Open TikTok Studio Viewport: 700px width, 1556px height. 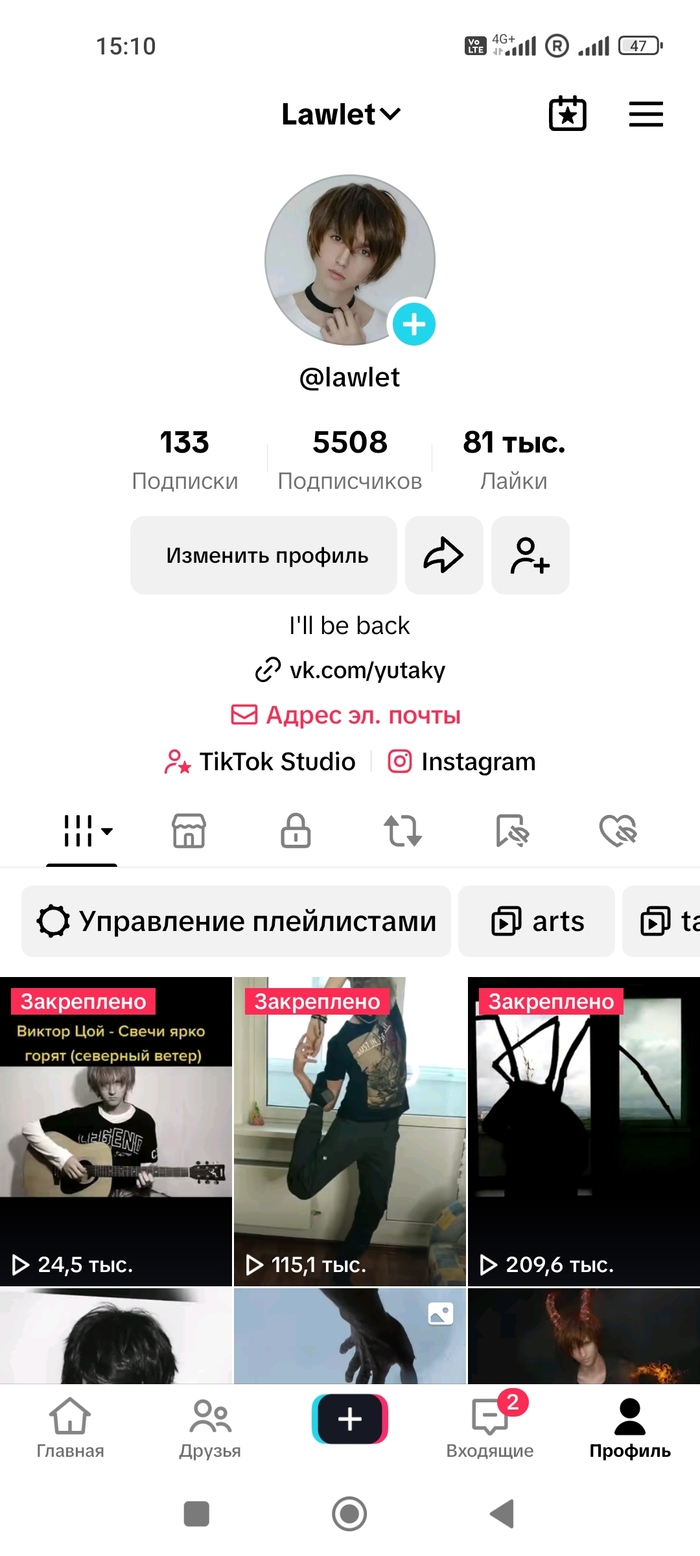point(260,762)
